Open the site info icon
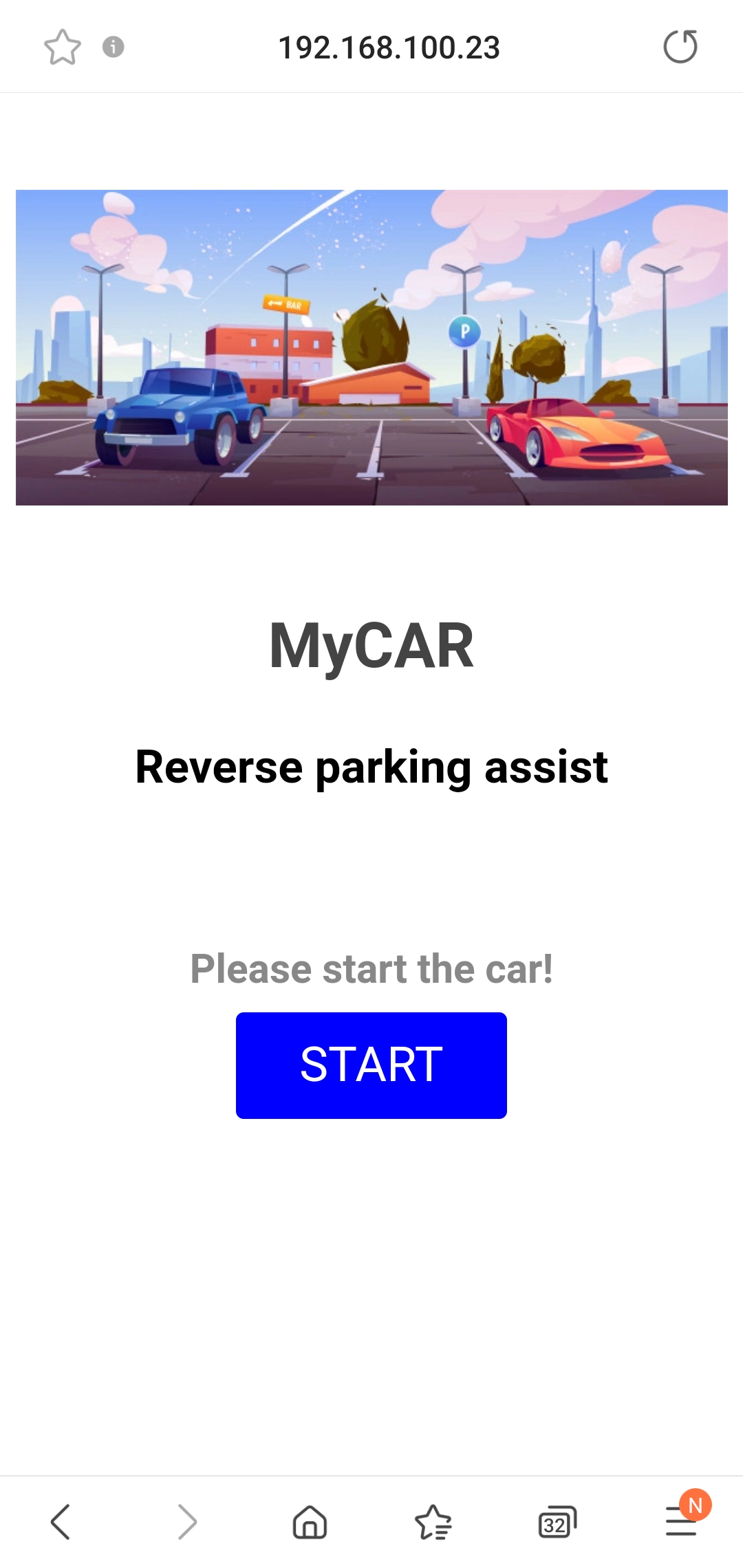 (114, 47)
